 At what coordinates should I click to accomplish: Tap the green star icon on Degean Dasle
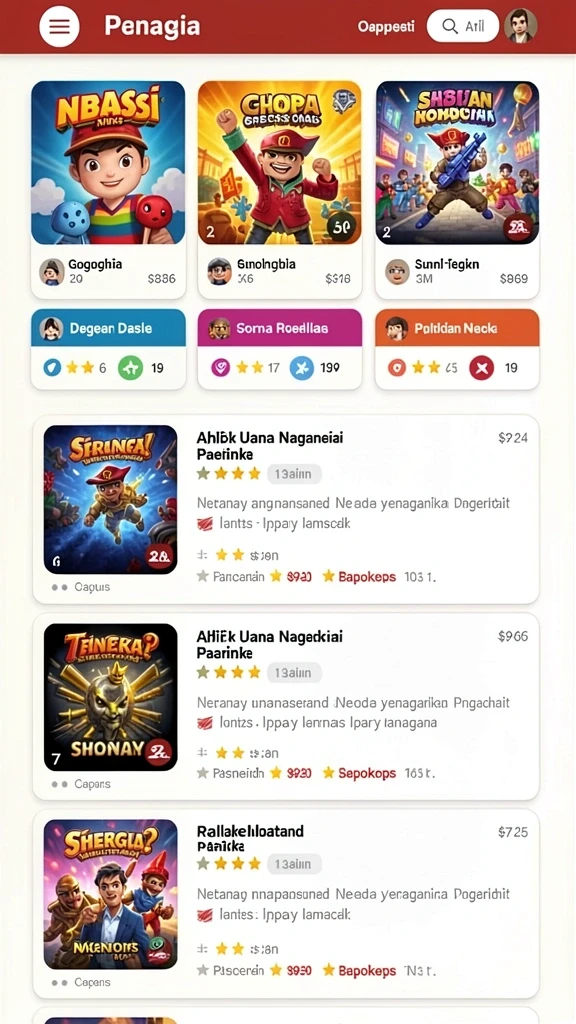click(x=130, y=368)
